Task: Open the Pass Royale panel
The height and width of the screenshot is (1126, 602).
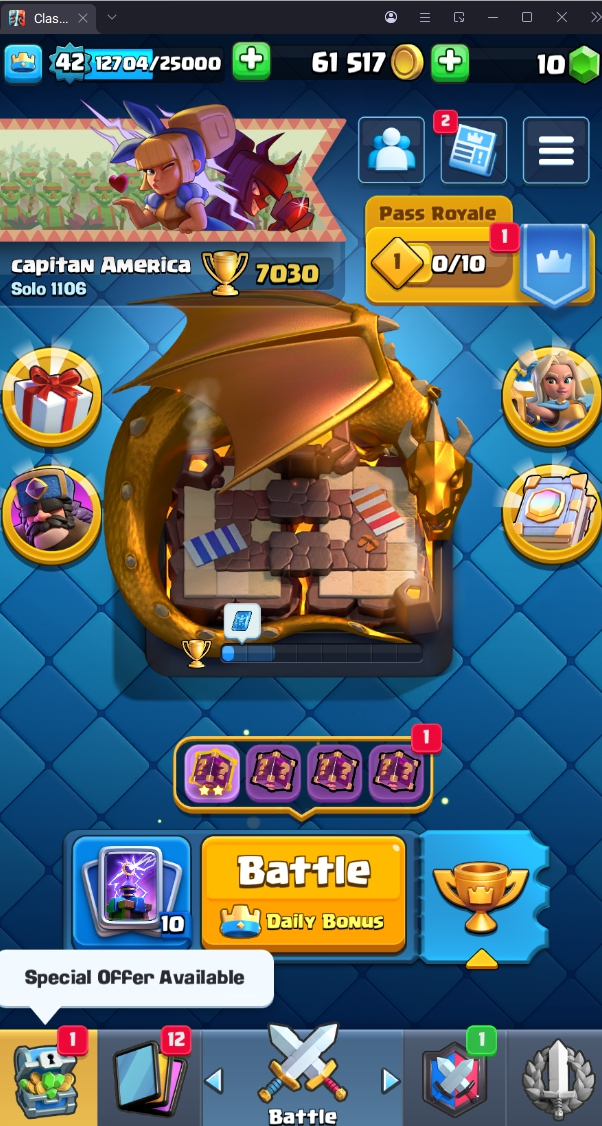Action: click(x=440, y=263)
